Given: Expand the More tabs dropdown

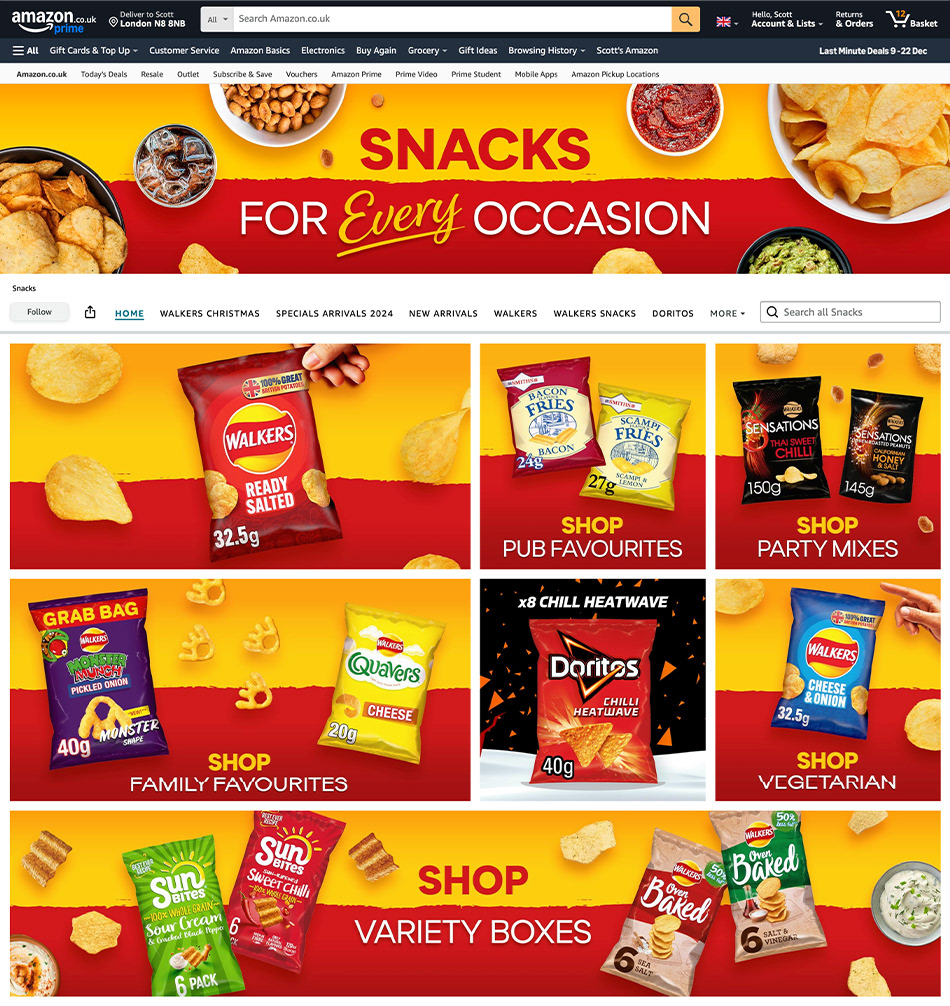Looking at the screenshot, I should [x=727, y=314].
